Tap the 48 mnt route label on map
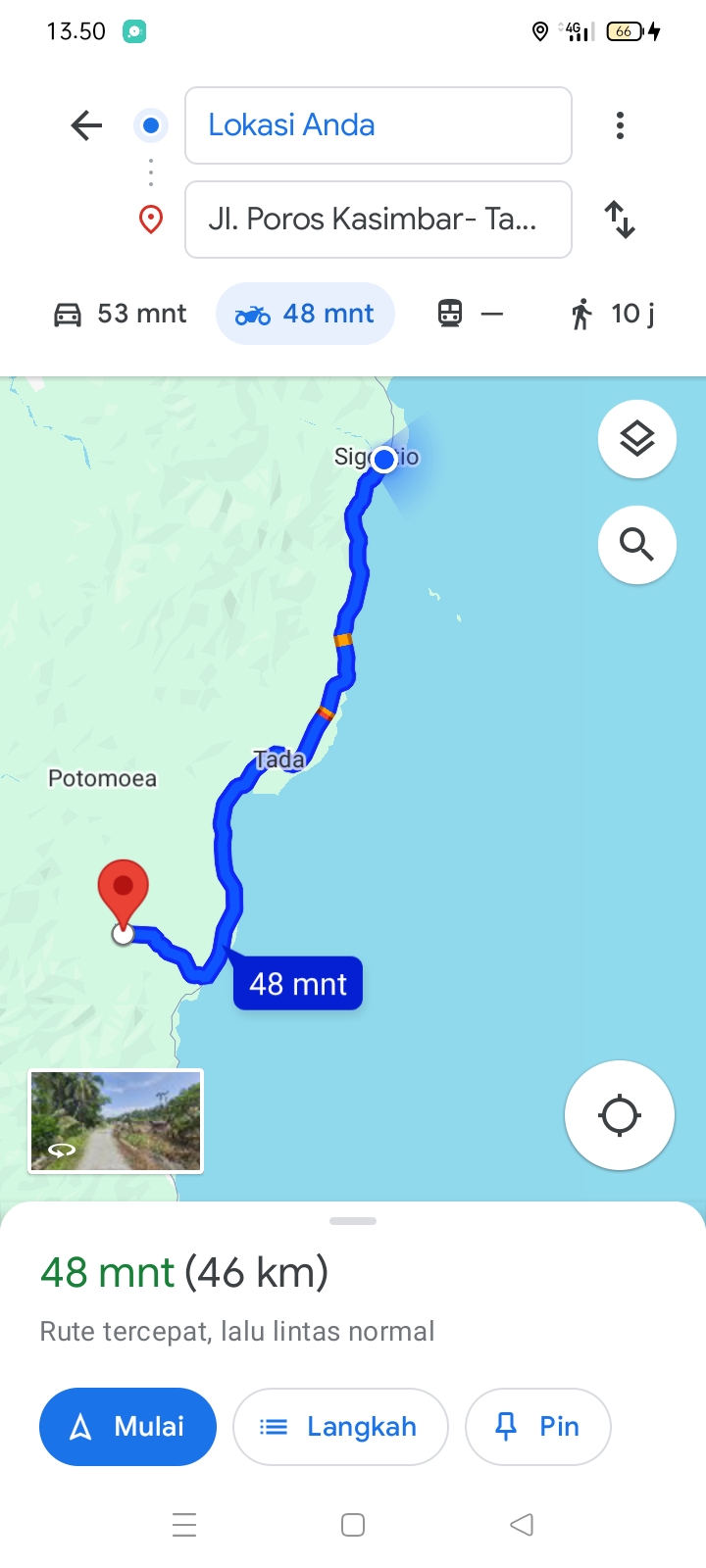This screenshot has height=1568, width=706. coord(298,983)
